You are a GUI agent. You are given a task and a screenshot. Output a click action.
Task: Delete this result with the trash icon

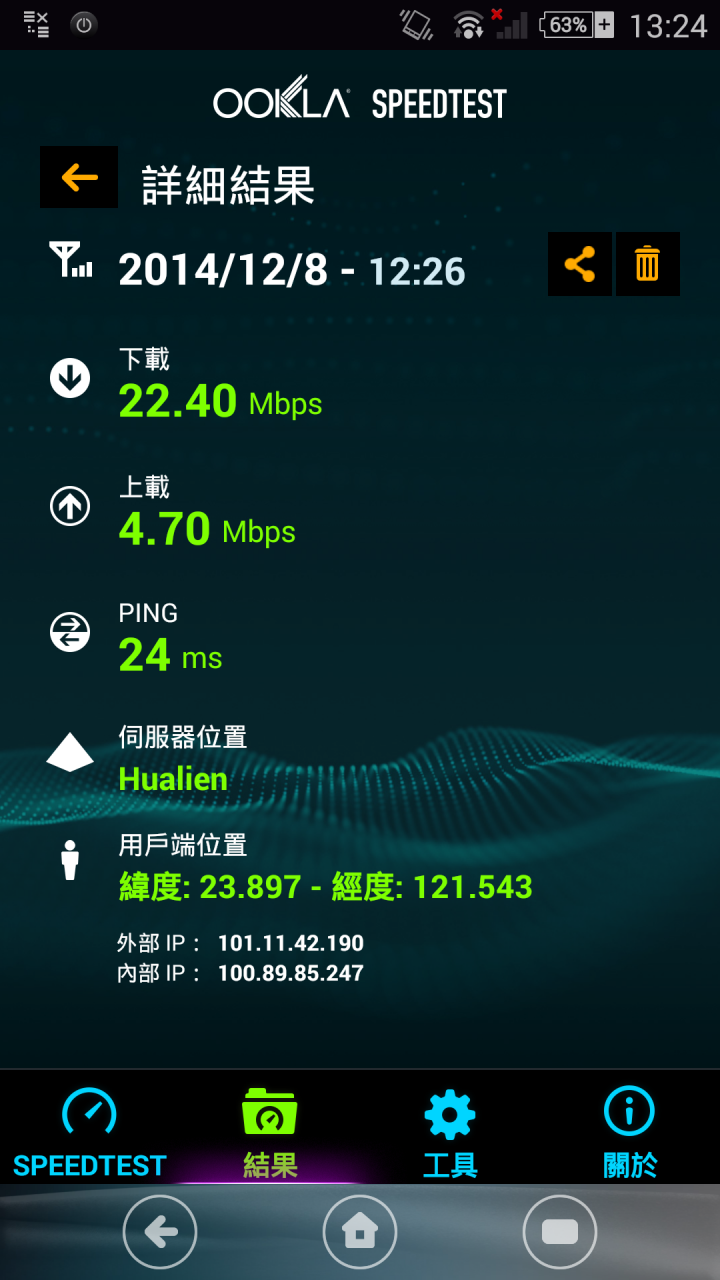pos(648,264)
